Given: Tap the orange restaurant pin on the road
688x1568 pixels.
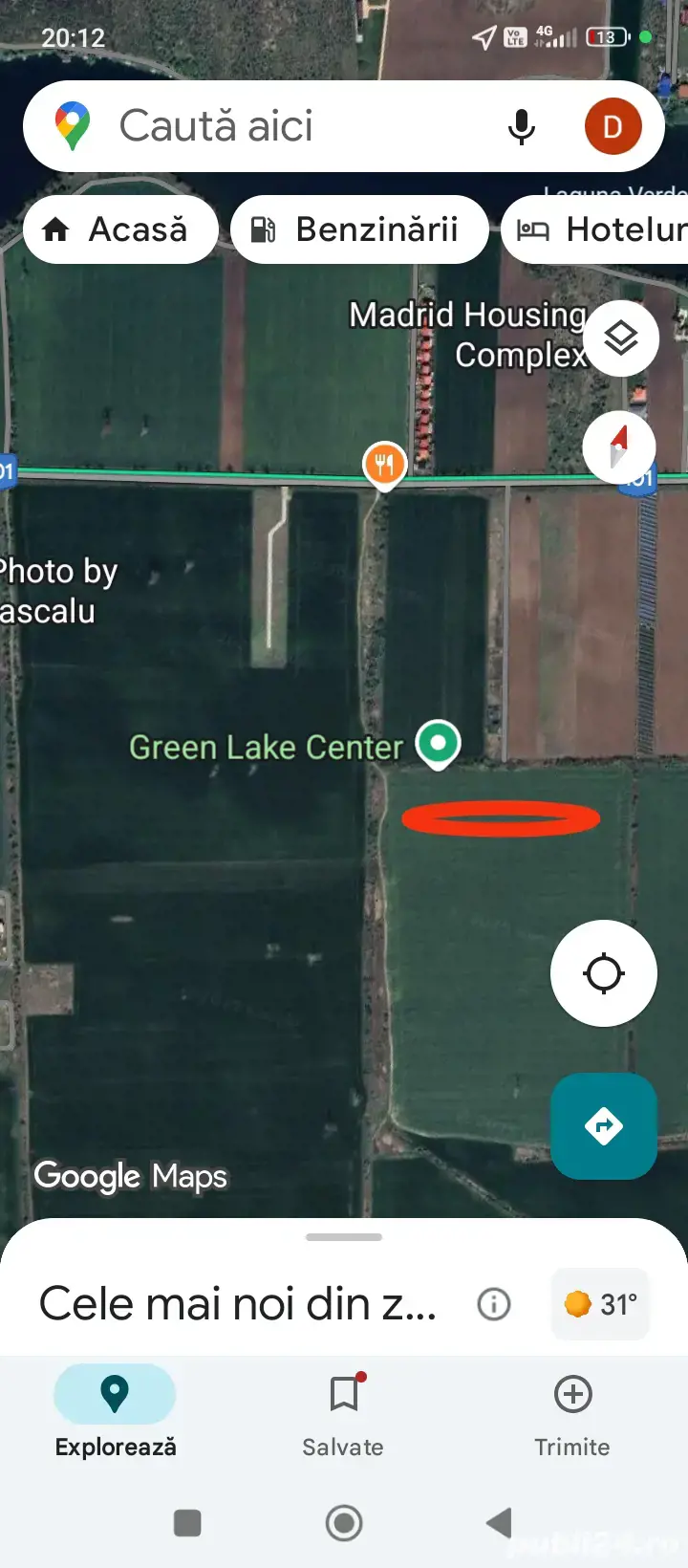Looking at the screenshot, I should 384,465.
